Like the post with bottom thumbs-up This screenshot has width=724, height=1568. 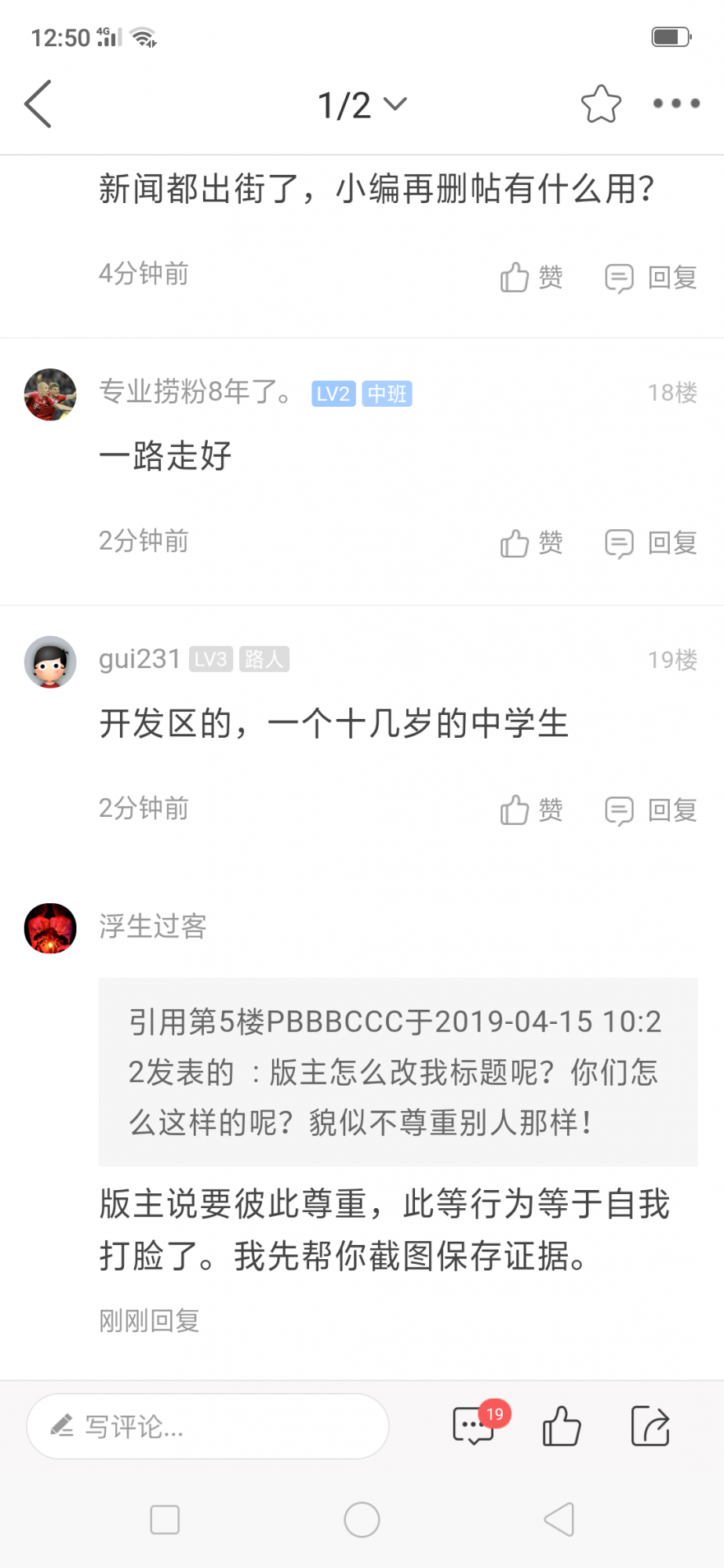pos(562,1426)
